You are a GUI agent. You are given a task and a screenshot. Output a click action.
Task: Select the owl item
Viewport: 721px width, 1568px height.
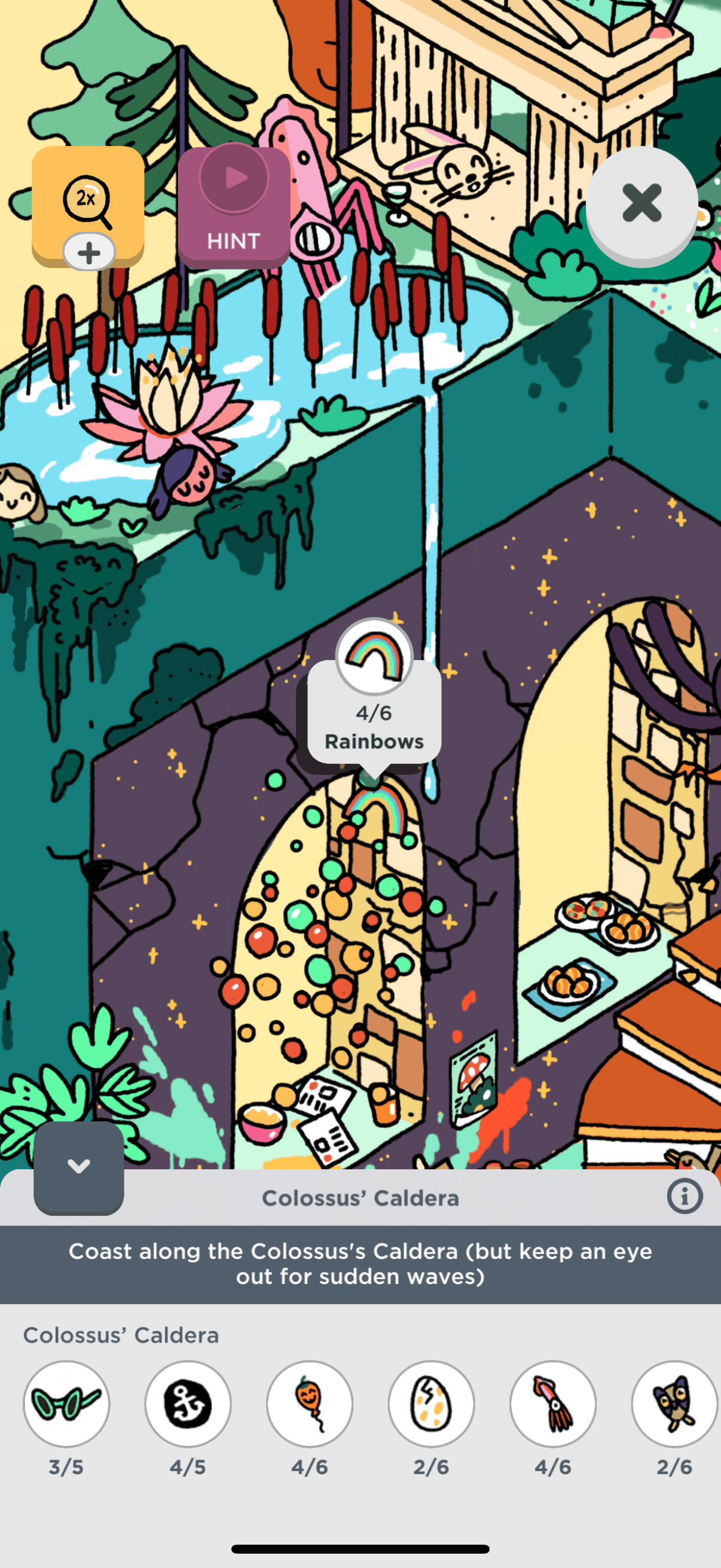(674, 1404)
